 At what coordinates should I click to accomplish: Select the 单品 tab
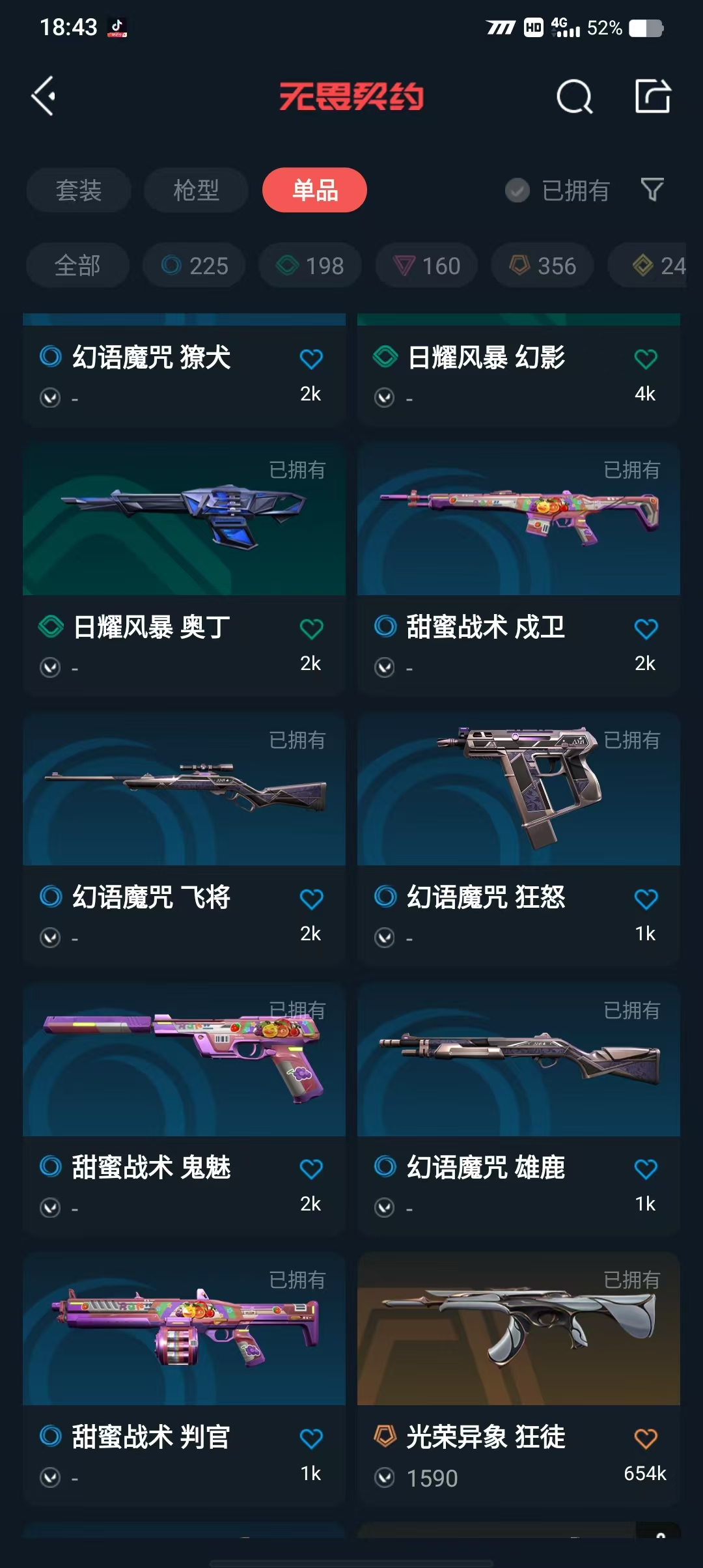coord(314,190)
